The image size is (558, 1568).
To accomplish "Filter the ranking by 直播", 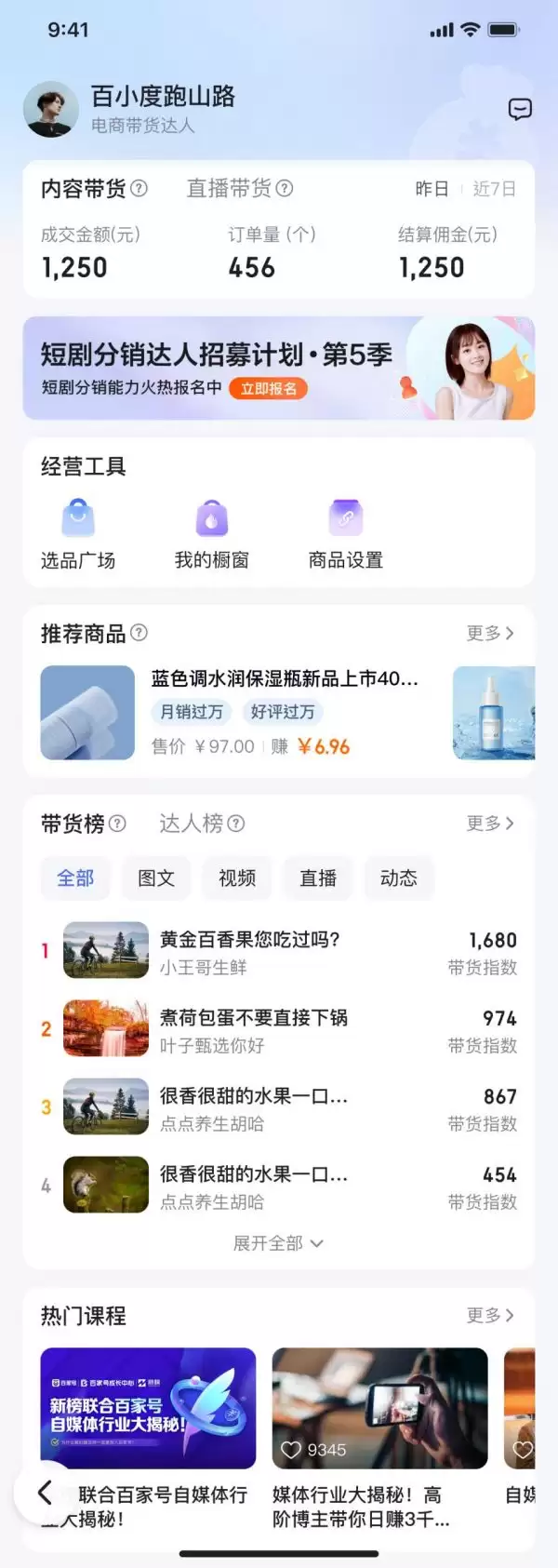I will [318, 878].
